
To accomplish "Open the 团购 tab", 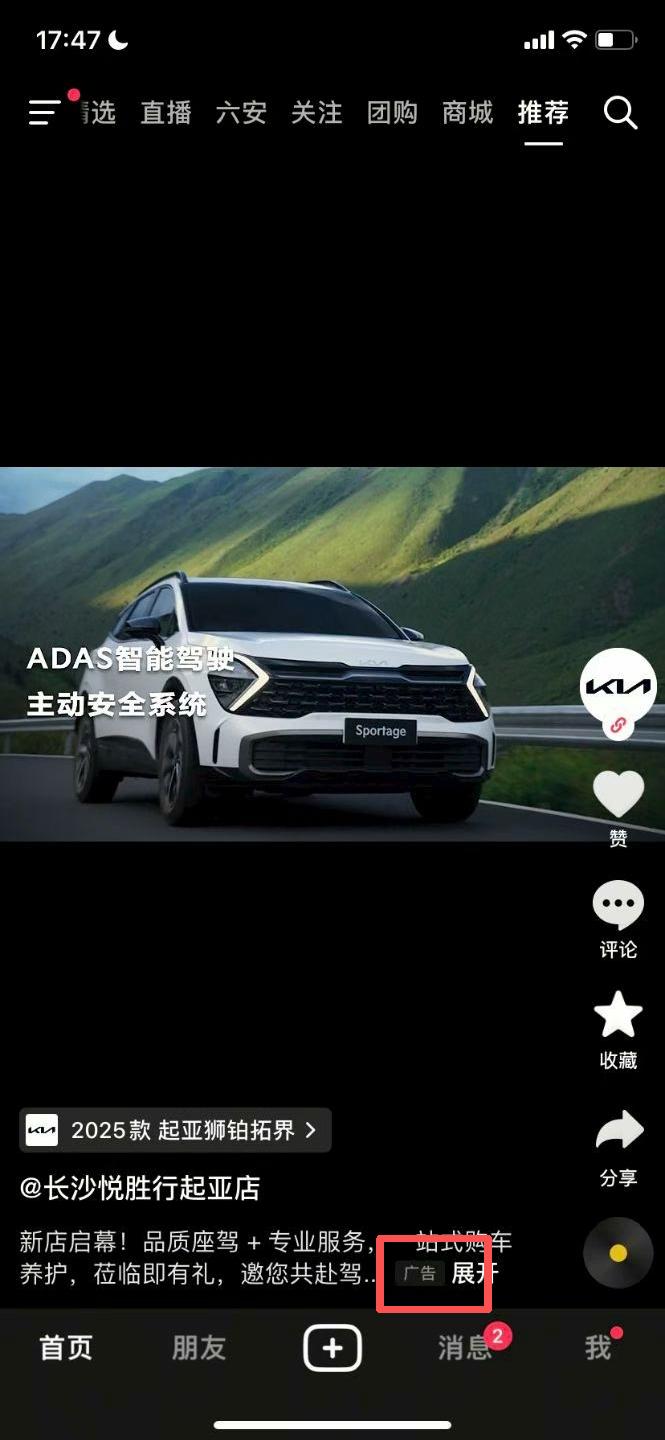I will (x=392, y=113).
